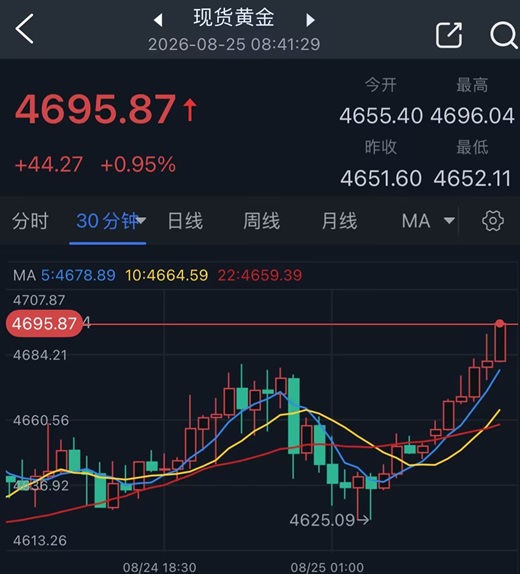Switch to the 日线 chart tab
The image size is (520, 574).
click(x=185, y=221)
